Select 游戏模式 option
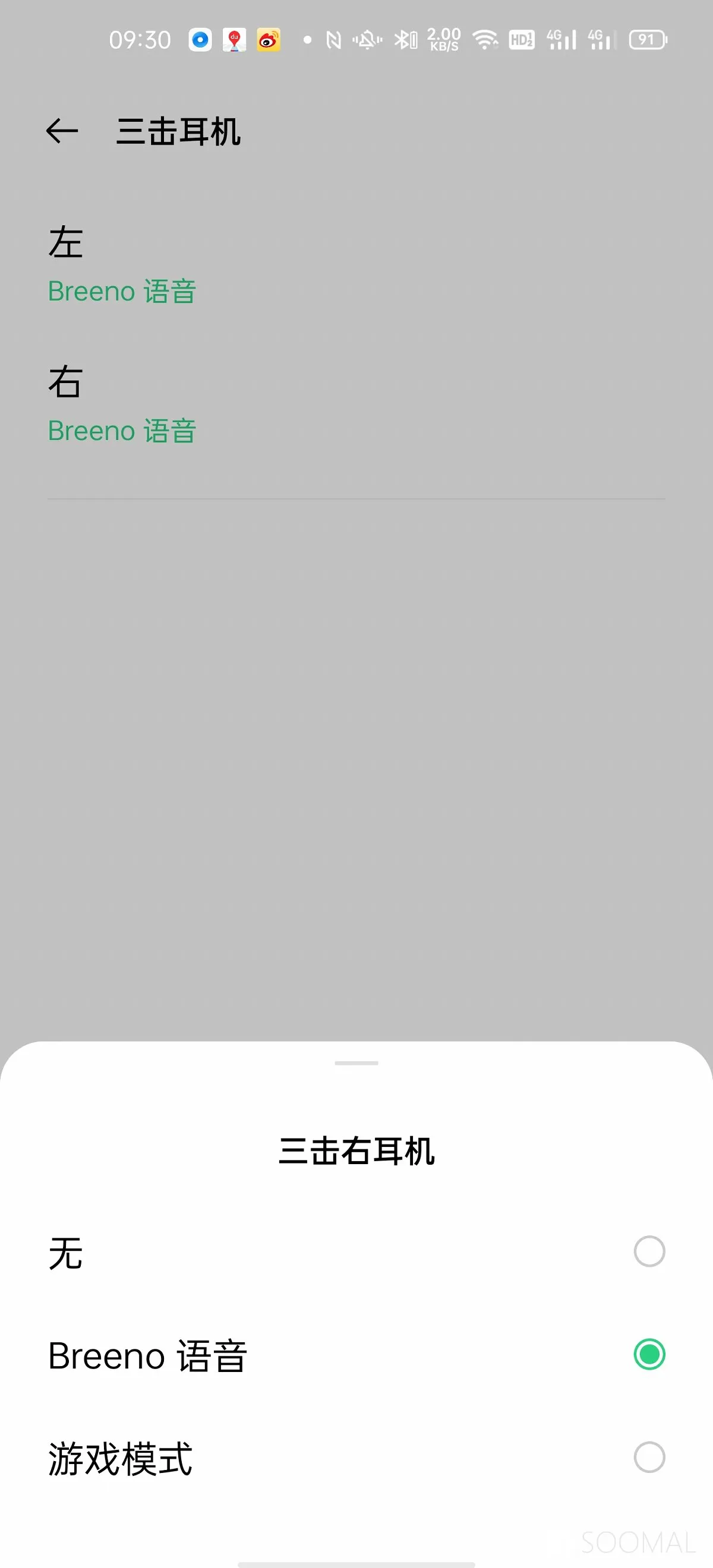713x1568 pixels. [356, 1458]
